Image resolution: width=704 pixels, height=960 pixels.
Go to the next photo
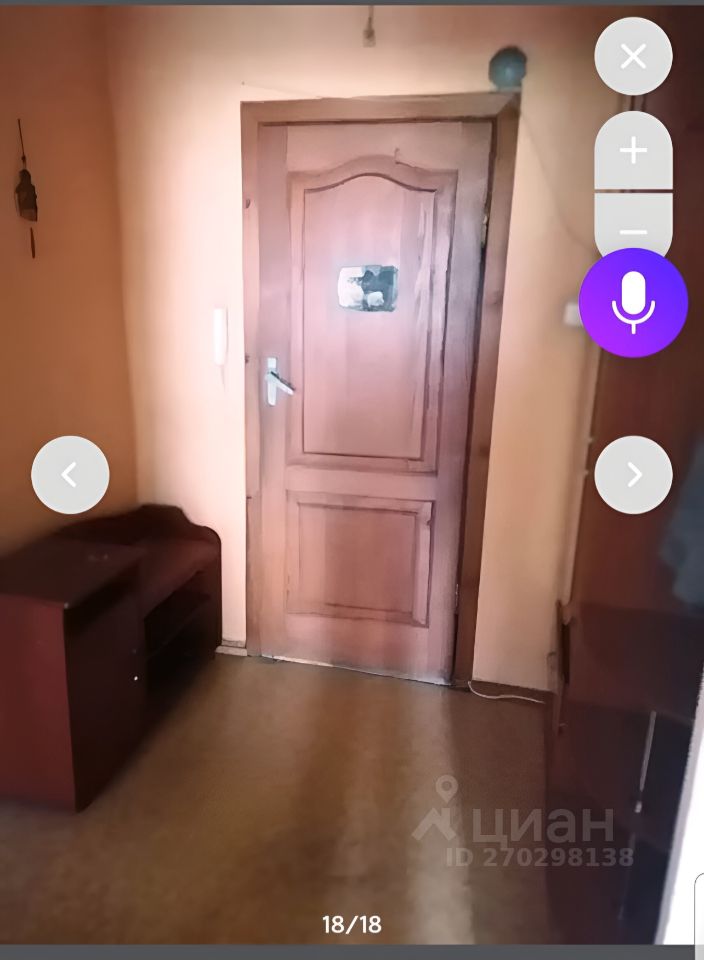pyautogui.click(x=633, y=475)
